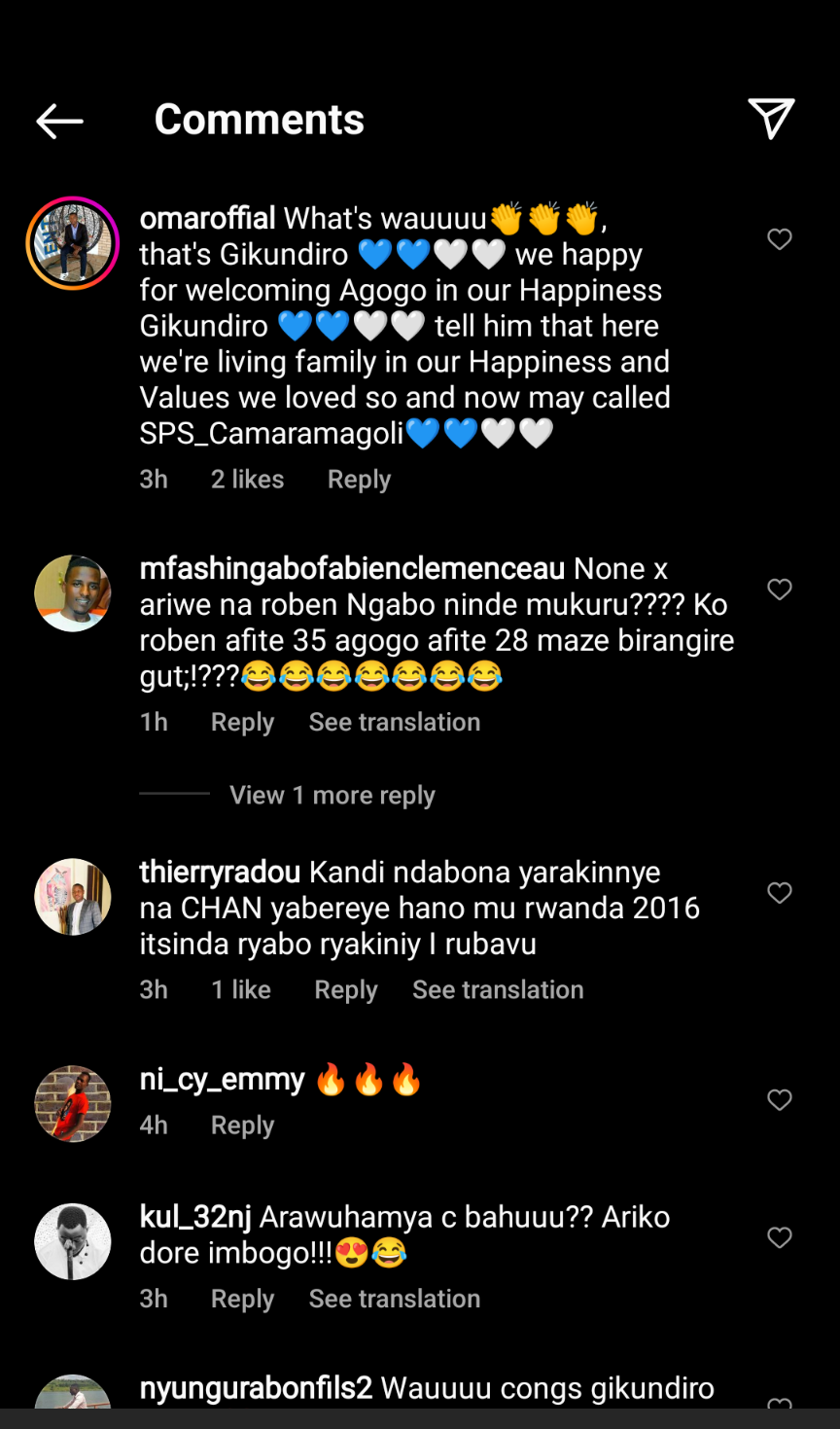This screenshot has height=1429, width=840.
Task: Go back from the Comments screen
Action: (59, 121)
